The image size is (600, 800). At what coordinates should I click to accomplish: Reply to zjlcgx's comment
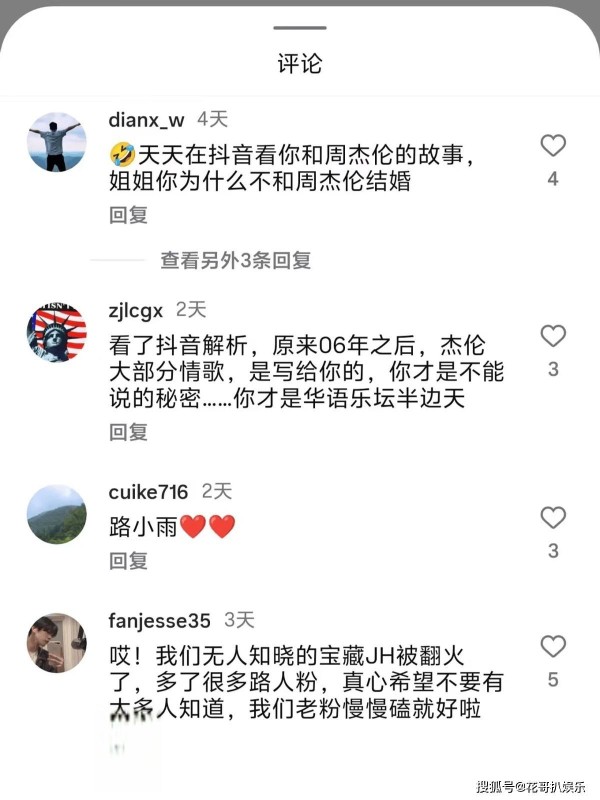(128, 432)
